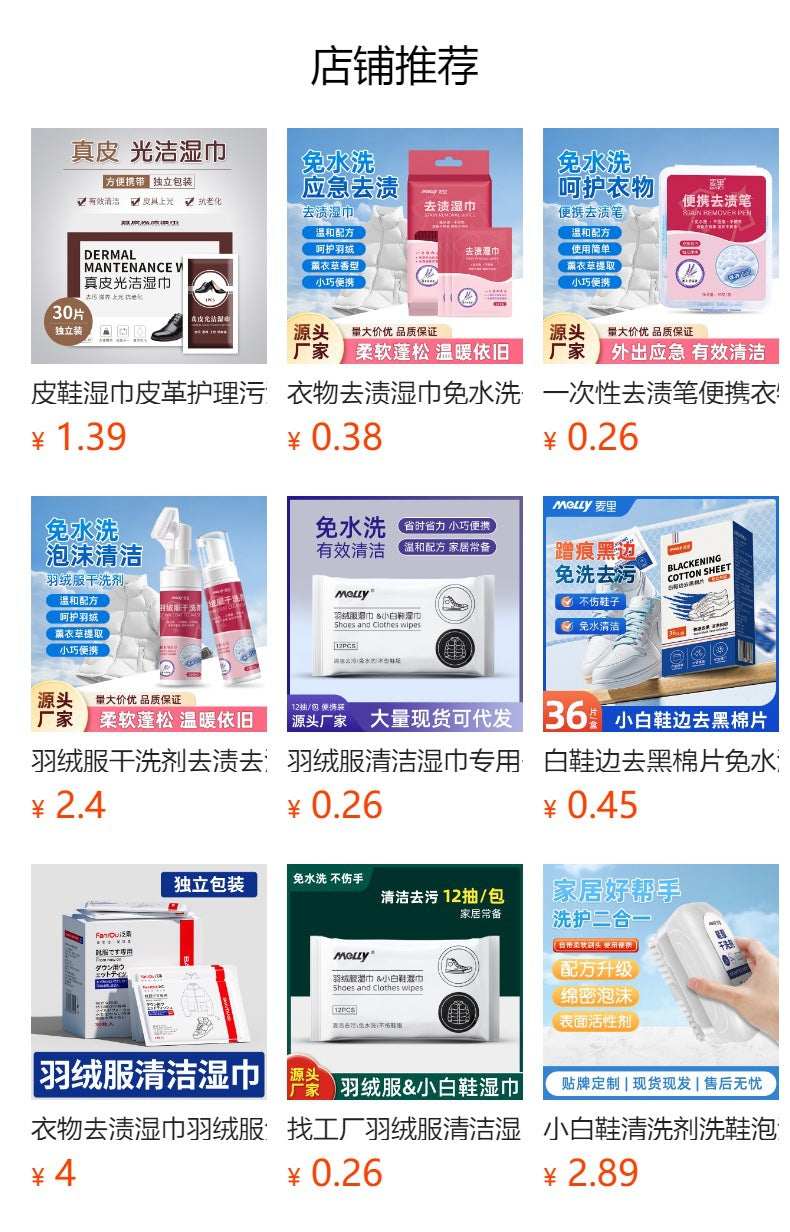Screen dimensions: 790x1232
Task: View the 衣物去渍湿巾免水洗 product priced ¥0.38
Action: pos(405,246)
